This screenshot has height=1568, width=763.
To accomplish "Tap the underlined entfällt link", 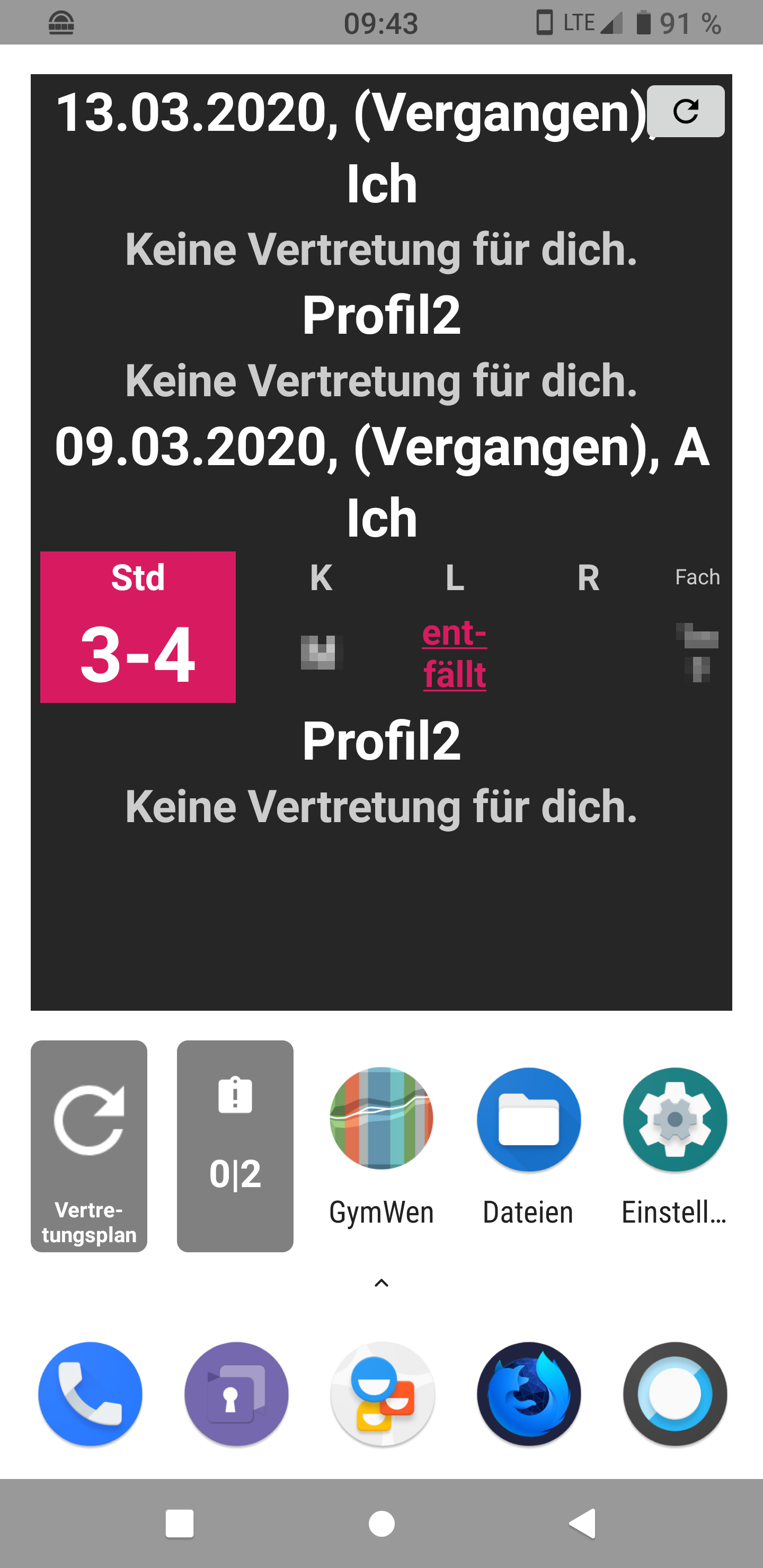I will click(454, 654).
